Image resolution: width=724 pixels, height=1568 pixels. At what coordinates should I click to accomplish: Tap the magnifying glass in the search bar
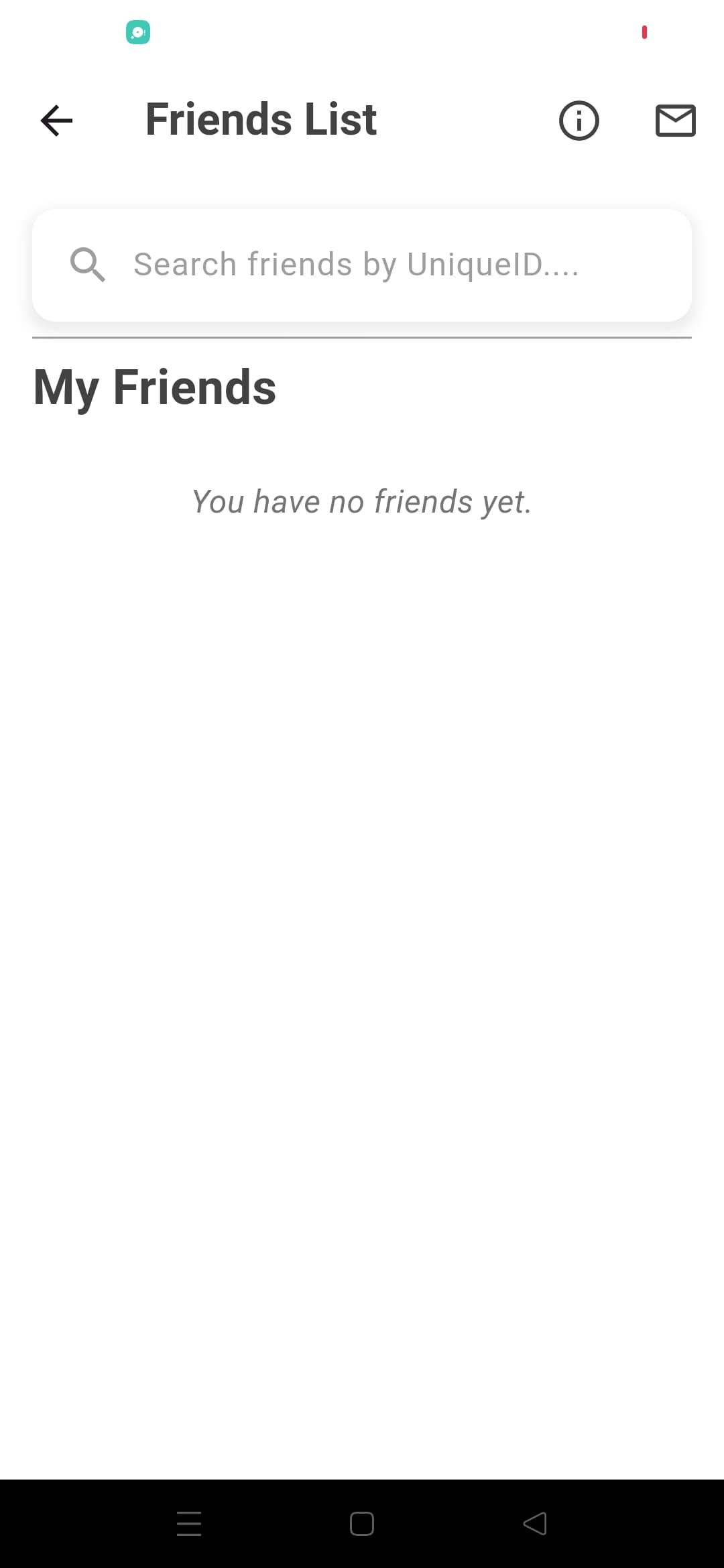(x=88, y=264)
